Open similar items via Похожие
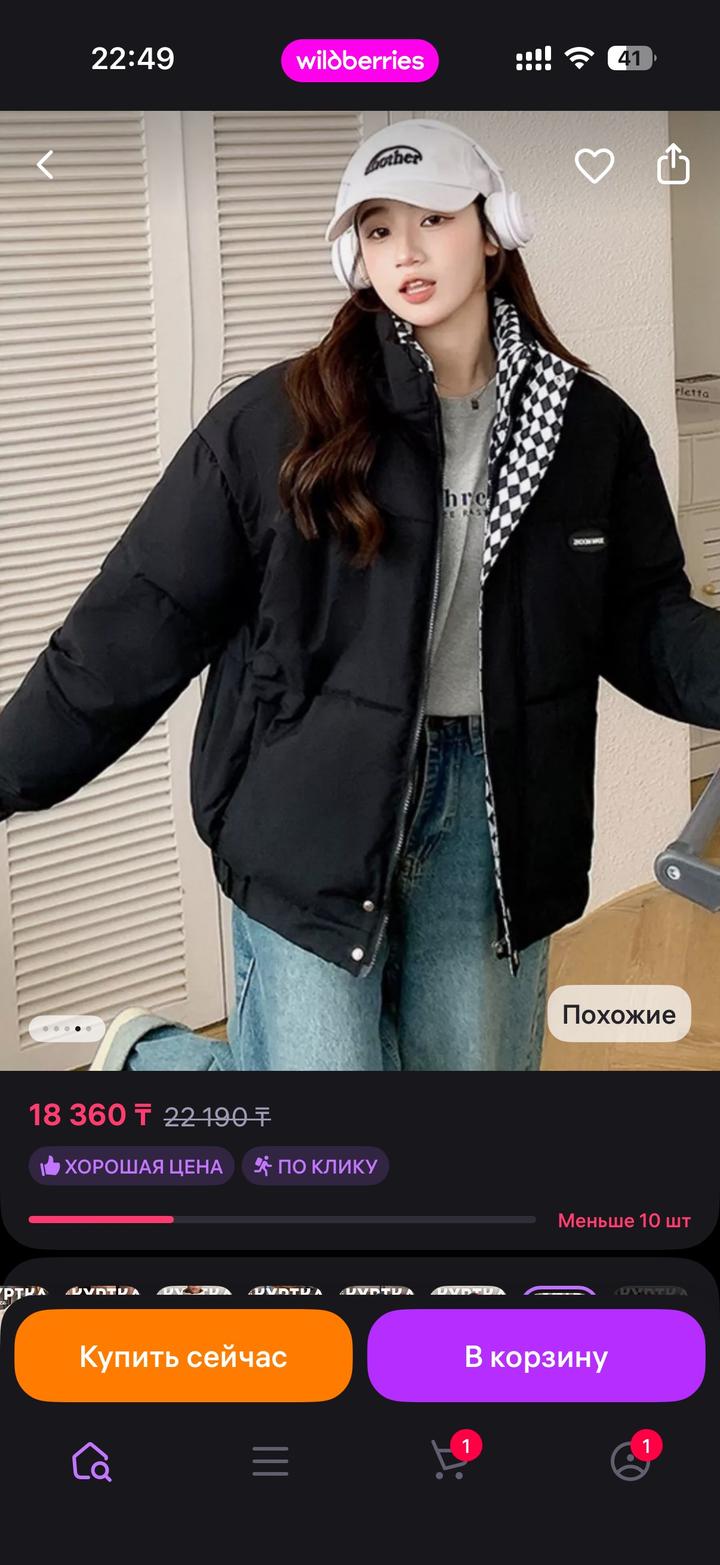Screen dimensions: 720x1565 [619, 1014]
